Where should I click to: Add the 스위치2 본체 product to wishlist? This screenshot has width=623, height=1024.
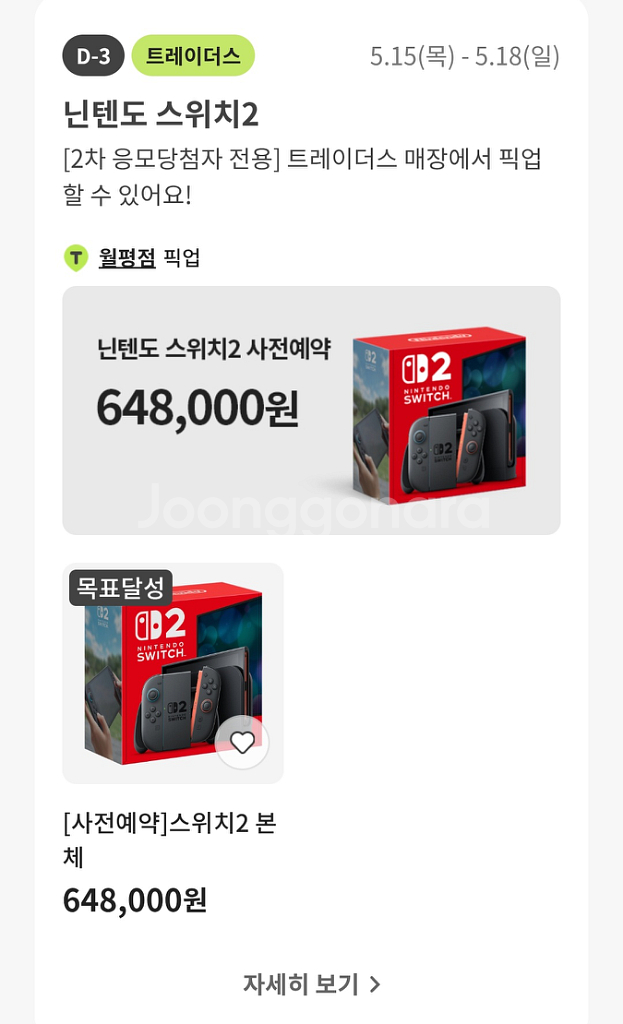point(242,743)
